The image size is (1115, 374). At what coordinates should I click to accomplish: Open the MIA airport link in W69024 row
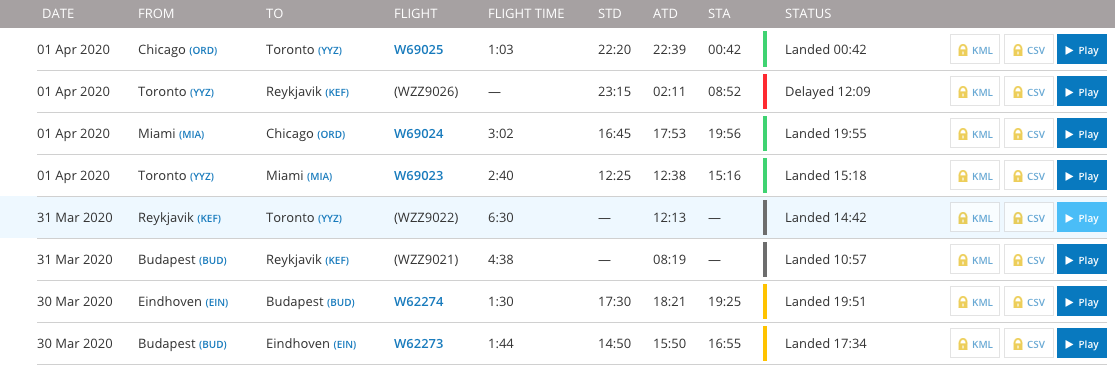(191, 134)
